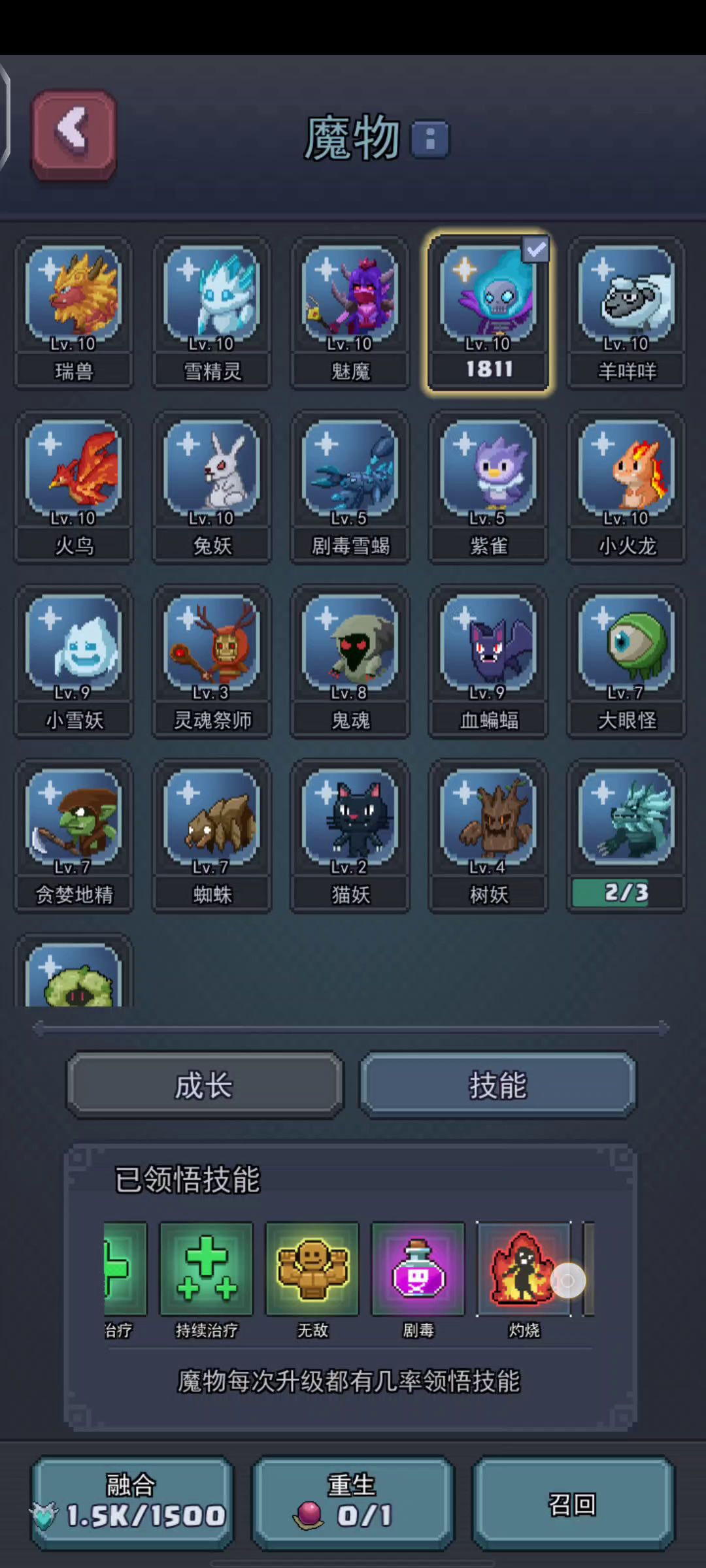Tap the 羊咩咩 monster card

pyautogui.click(x=626, y=312)
